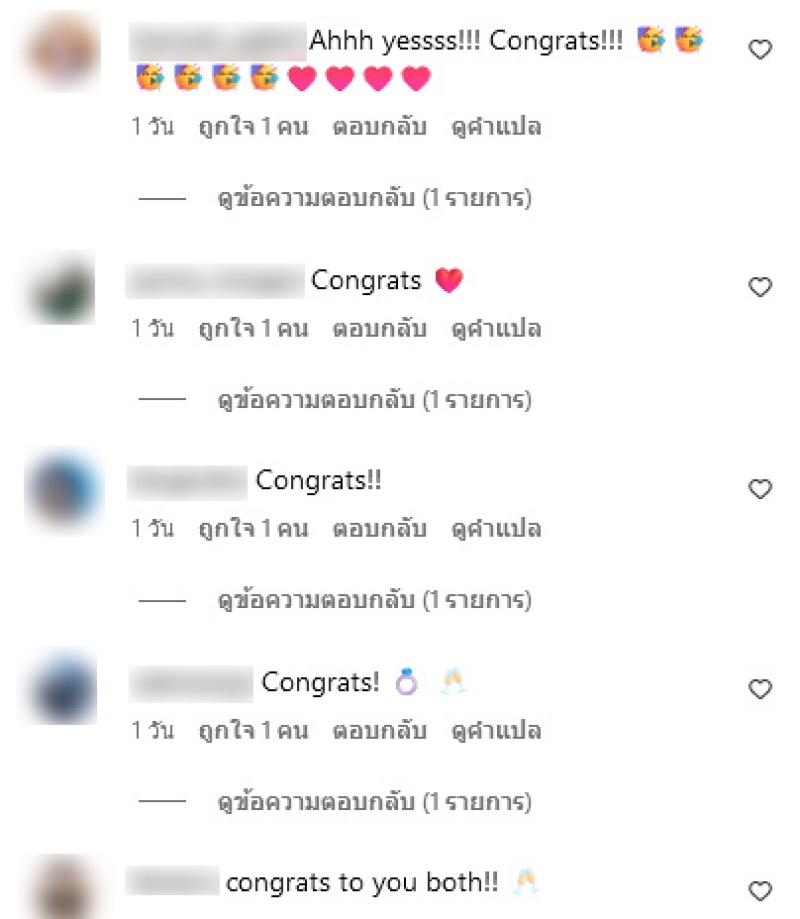View replies under 'Ahhh yessss!!!' comment
Image resolution: width=800 pixels, height=919 pixels.
(x=374, y=199)
